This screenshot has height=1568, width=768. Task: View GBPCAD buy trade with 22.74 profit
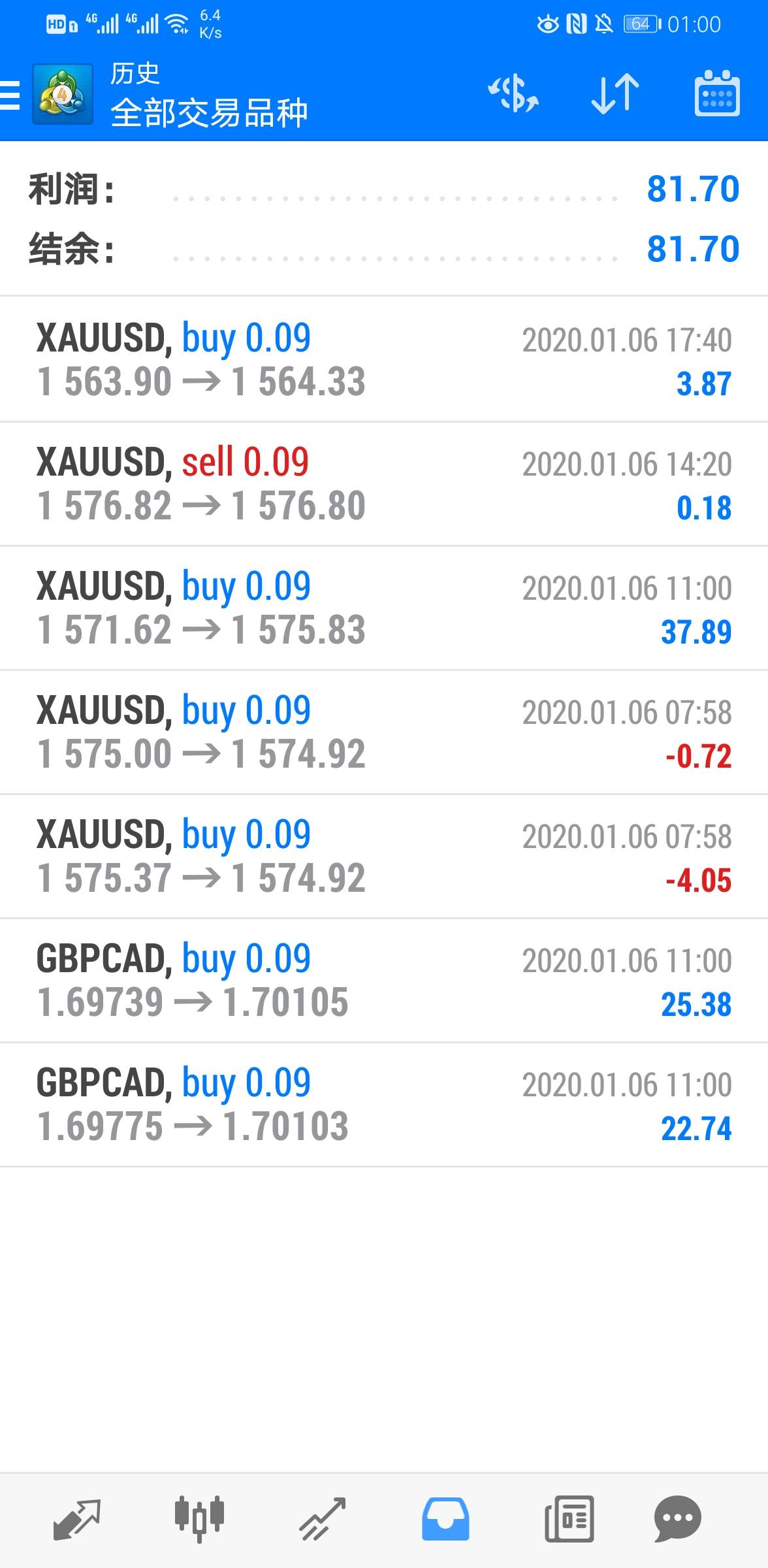(x=384, y=1105)
